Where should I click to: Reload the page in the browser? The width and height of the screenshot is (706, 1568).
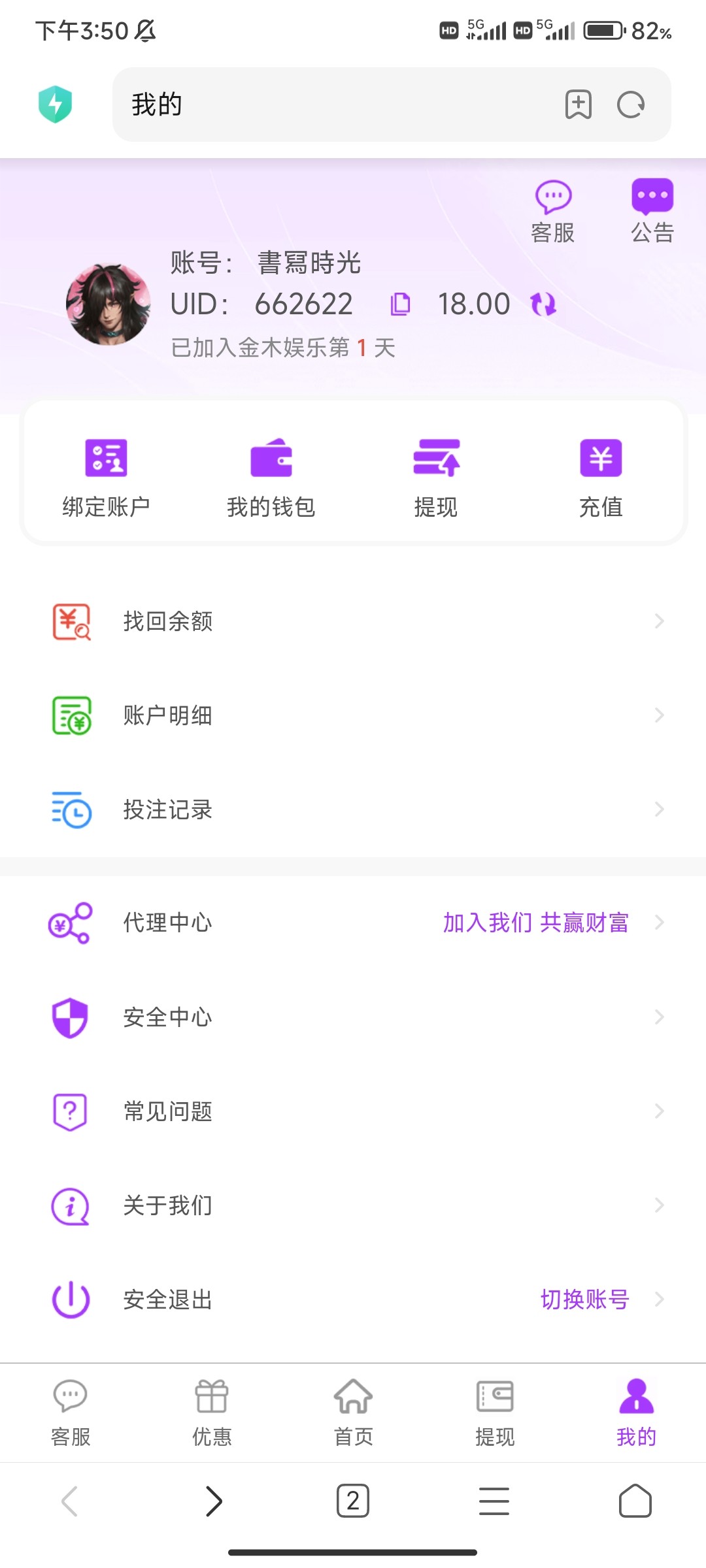pyautogui.click(x=631, y=105)
